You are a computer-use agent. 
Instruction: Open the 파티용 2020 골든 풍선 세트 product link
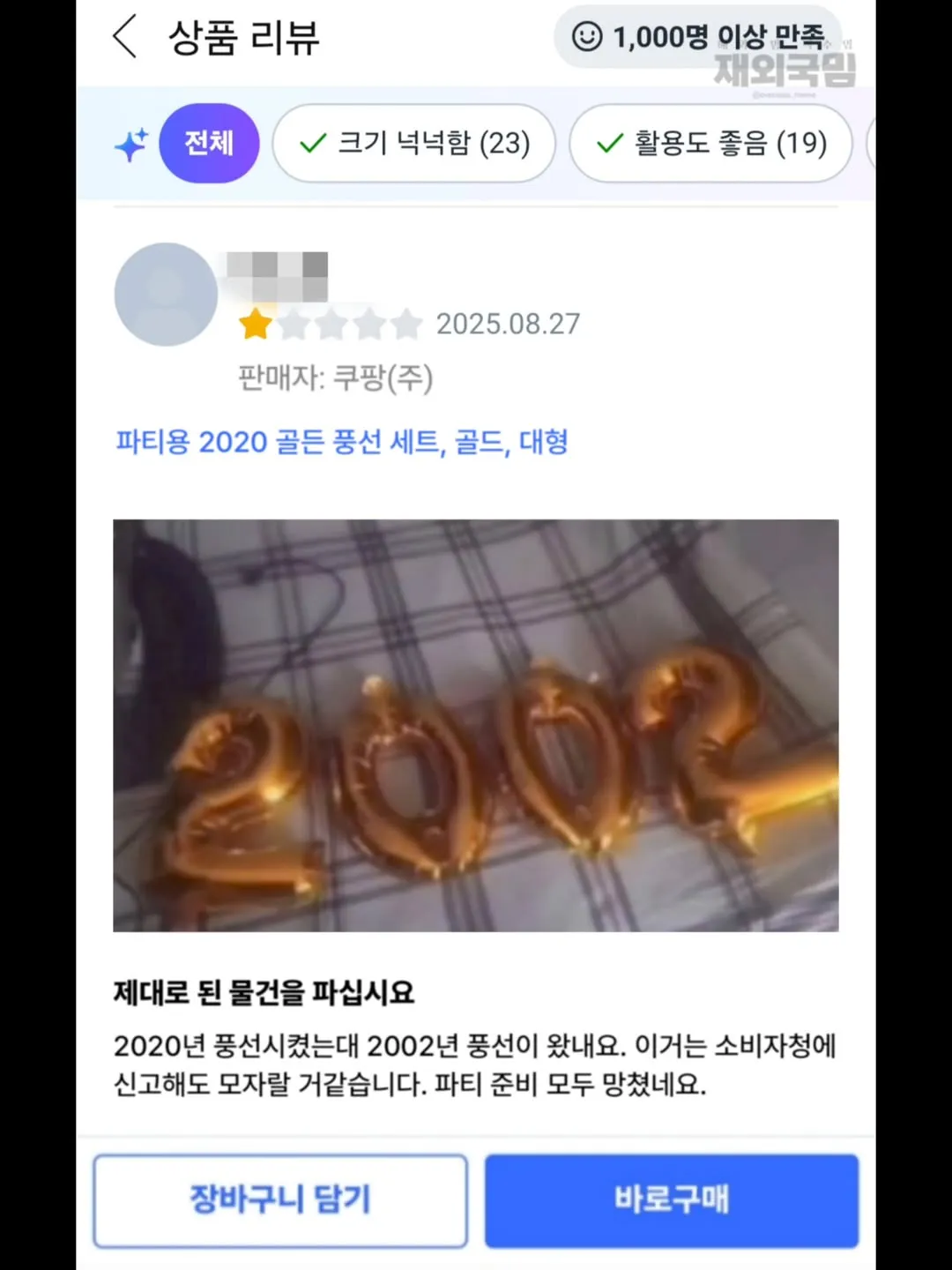342,441
